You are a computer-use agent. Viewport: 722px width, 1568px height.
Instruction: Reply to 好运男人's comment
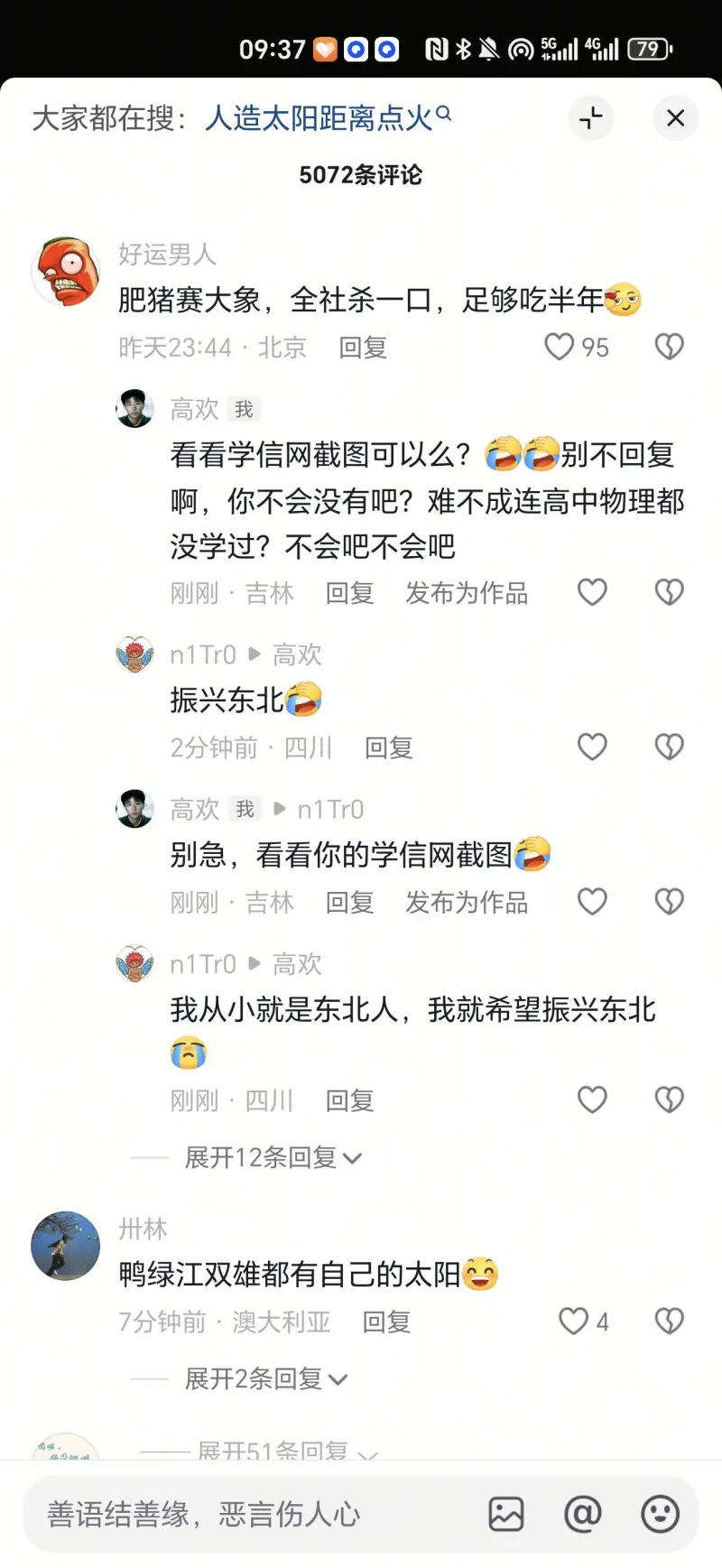(x=363, y=348)
